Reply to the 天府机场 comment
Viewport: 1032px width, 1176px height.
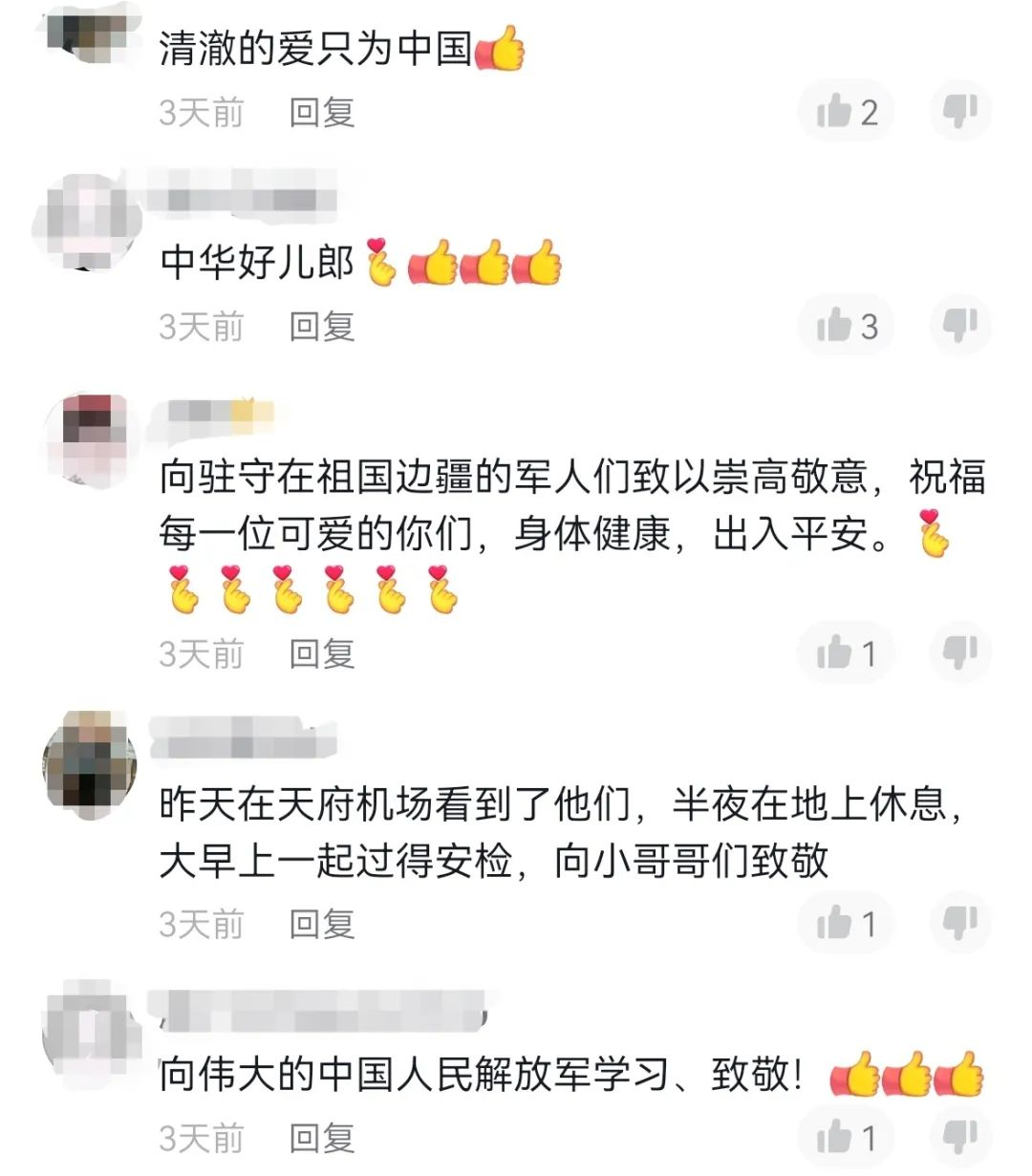coord(322,924)
